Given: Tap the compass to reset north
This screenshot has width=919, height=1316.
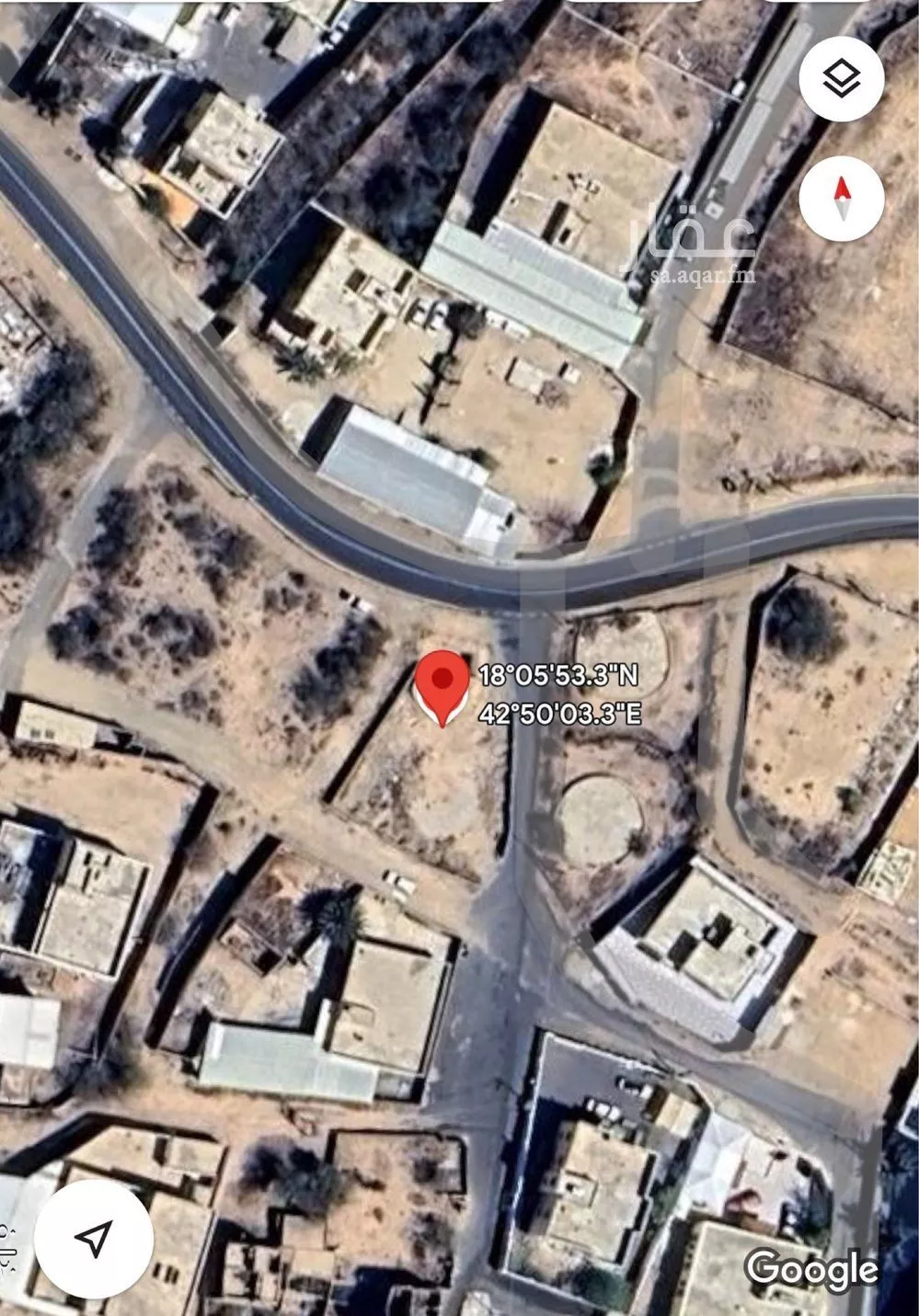Looking at the screenshot, I should (841, 199).
